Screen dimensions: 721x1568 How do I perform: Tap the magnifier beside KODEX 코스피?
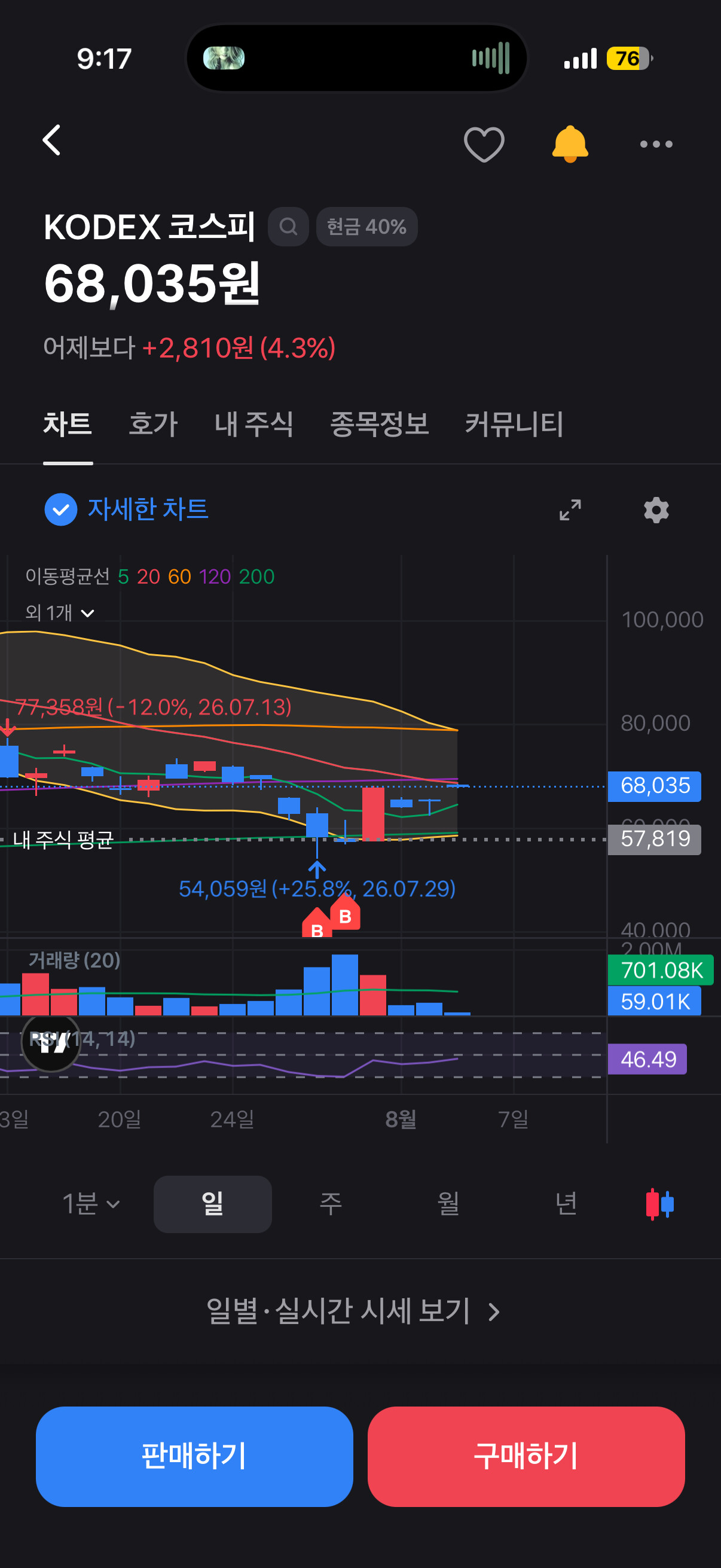pyautogui.click(x=288, y=227)
